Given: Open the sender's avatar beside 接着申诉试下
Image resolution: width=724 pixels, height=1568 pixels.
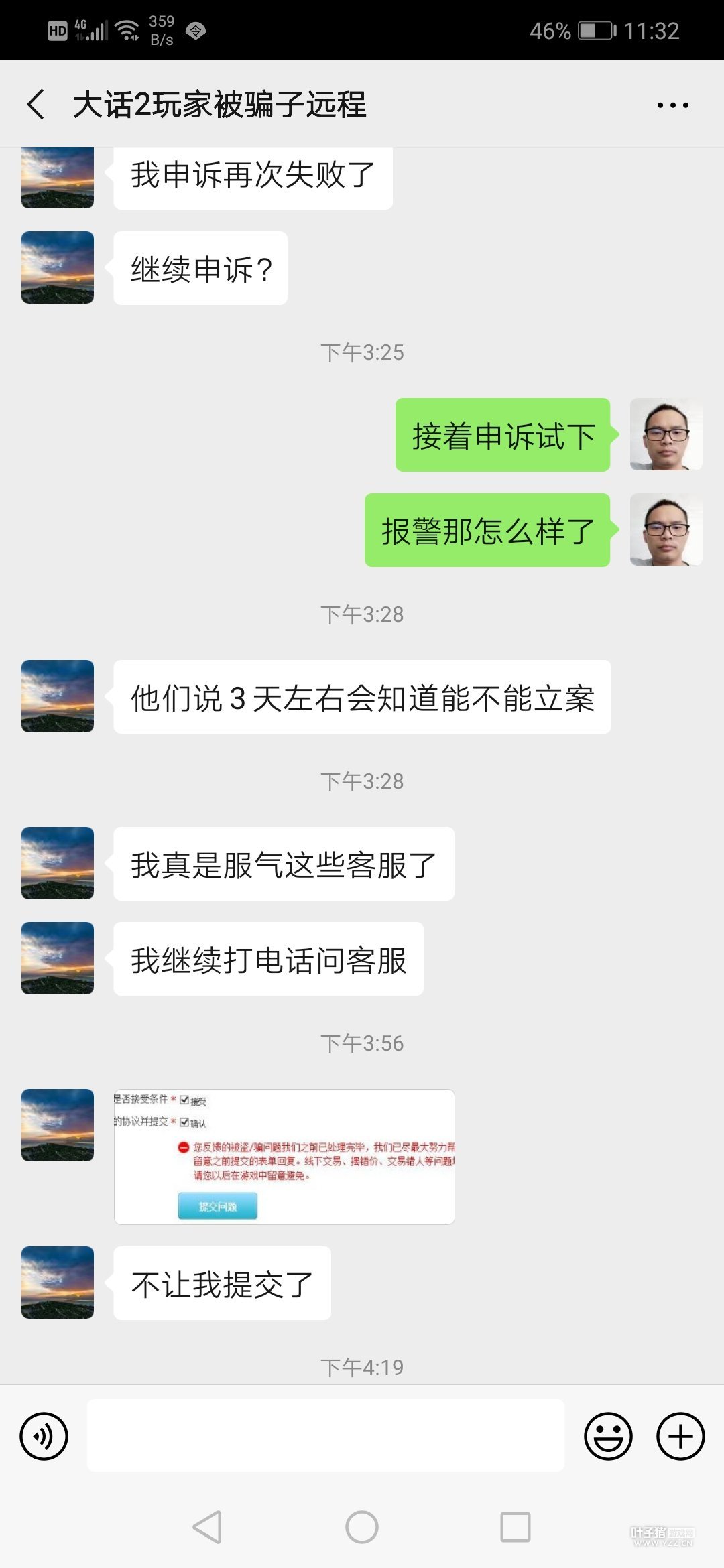Looking at the screenshot, I should (666, 434).
